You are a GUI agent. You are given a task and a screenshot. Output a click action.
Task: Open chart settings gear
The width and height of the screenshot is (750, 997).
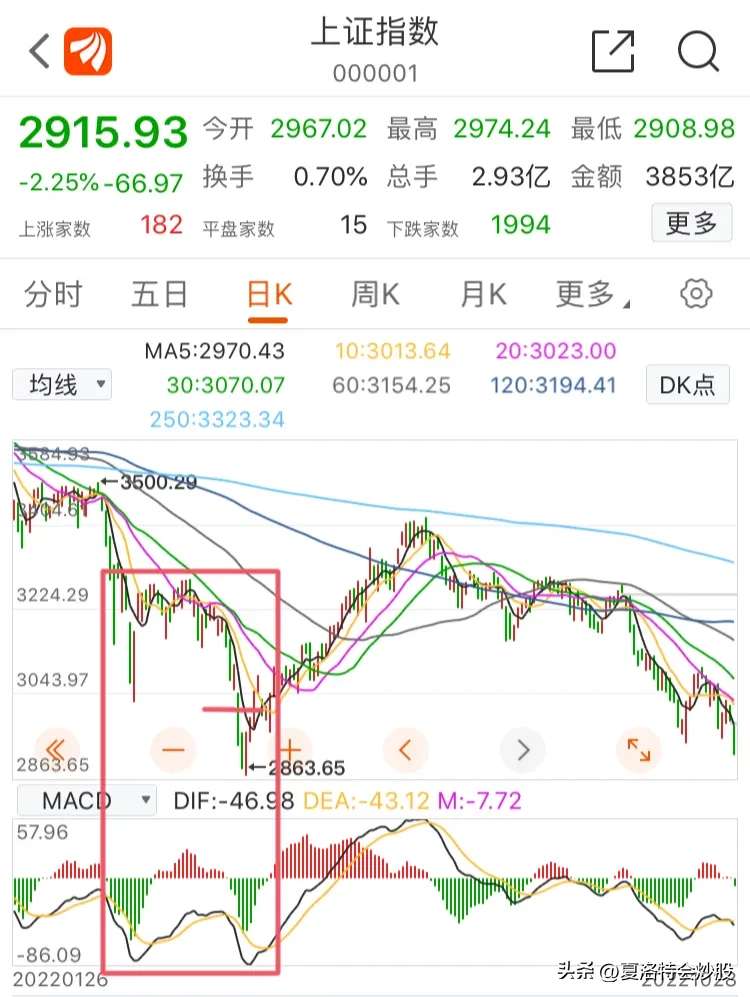point(695,294)
